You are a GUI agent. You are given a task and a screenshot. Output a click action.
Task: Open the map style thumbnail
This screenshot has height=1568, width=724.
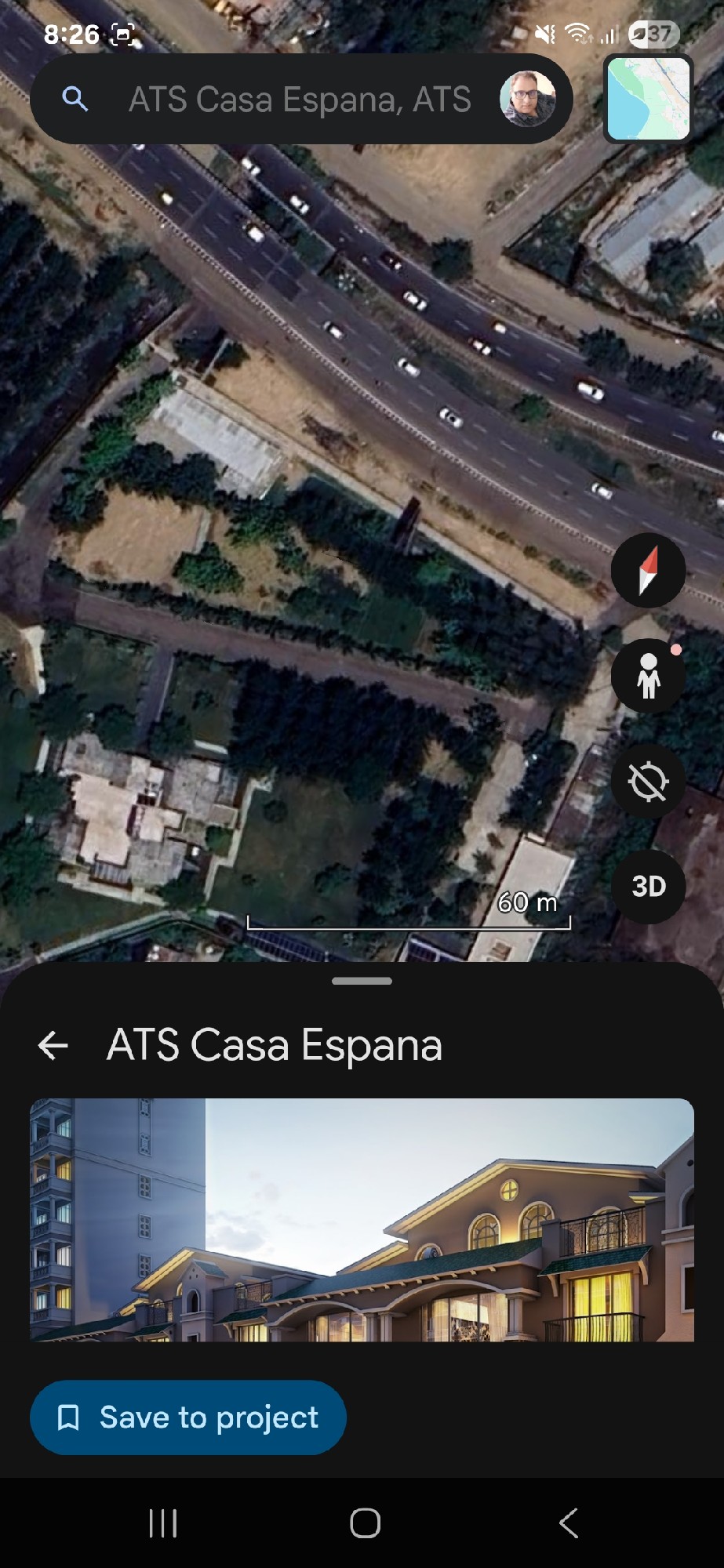point(649,99)
